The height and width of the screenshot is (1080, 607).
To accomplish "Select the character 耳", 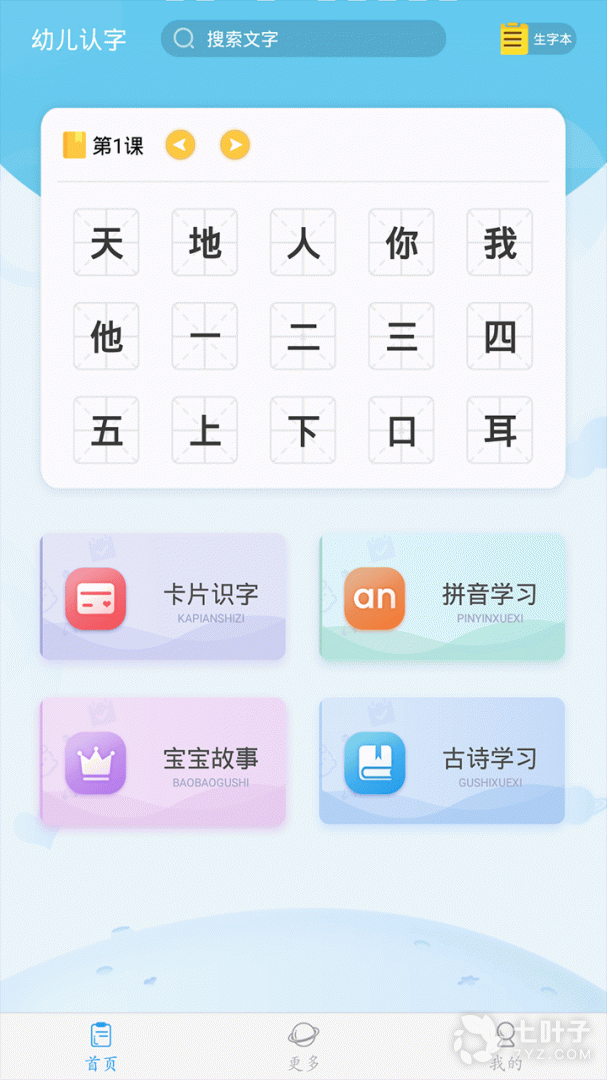I will click(500, 431).
